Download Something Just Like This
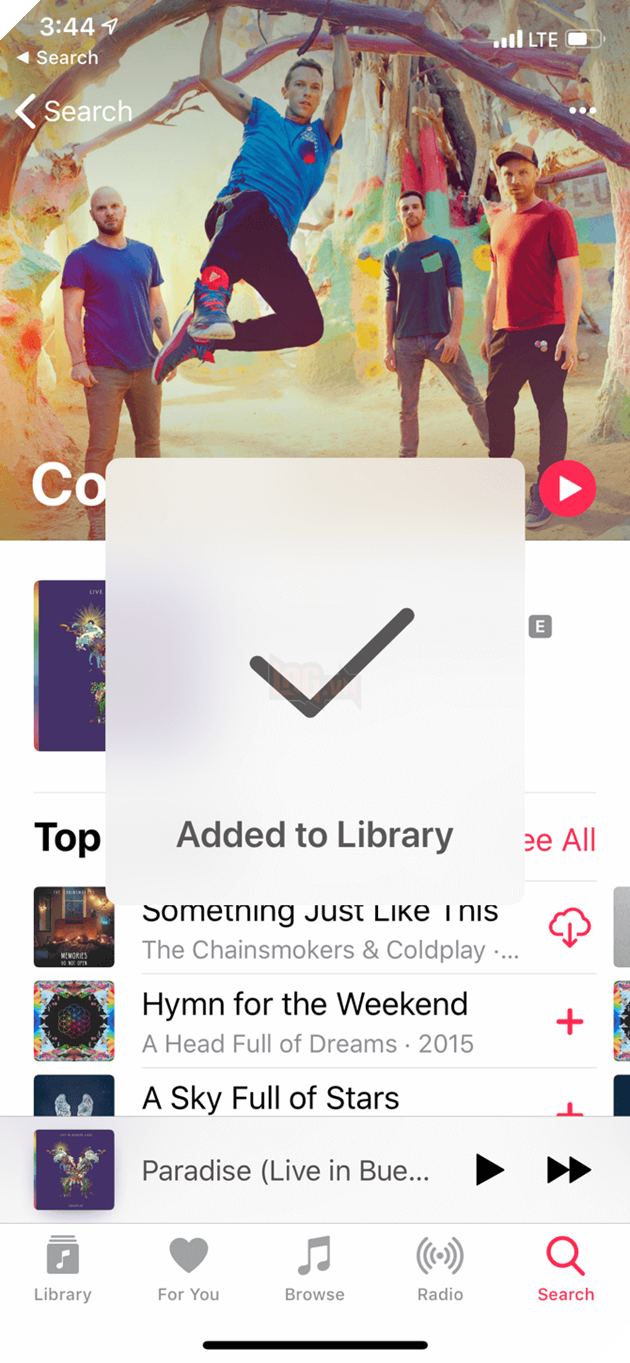This screenshot has width=630, height=1363. pyautogui.click(x=569, y=929)
